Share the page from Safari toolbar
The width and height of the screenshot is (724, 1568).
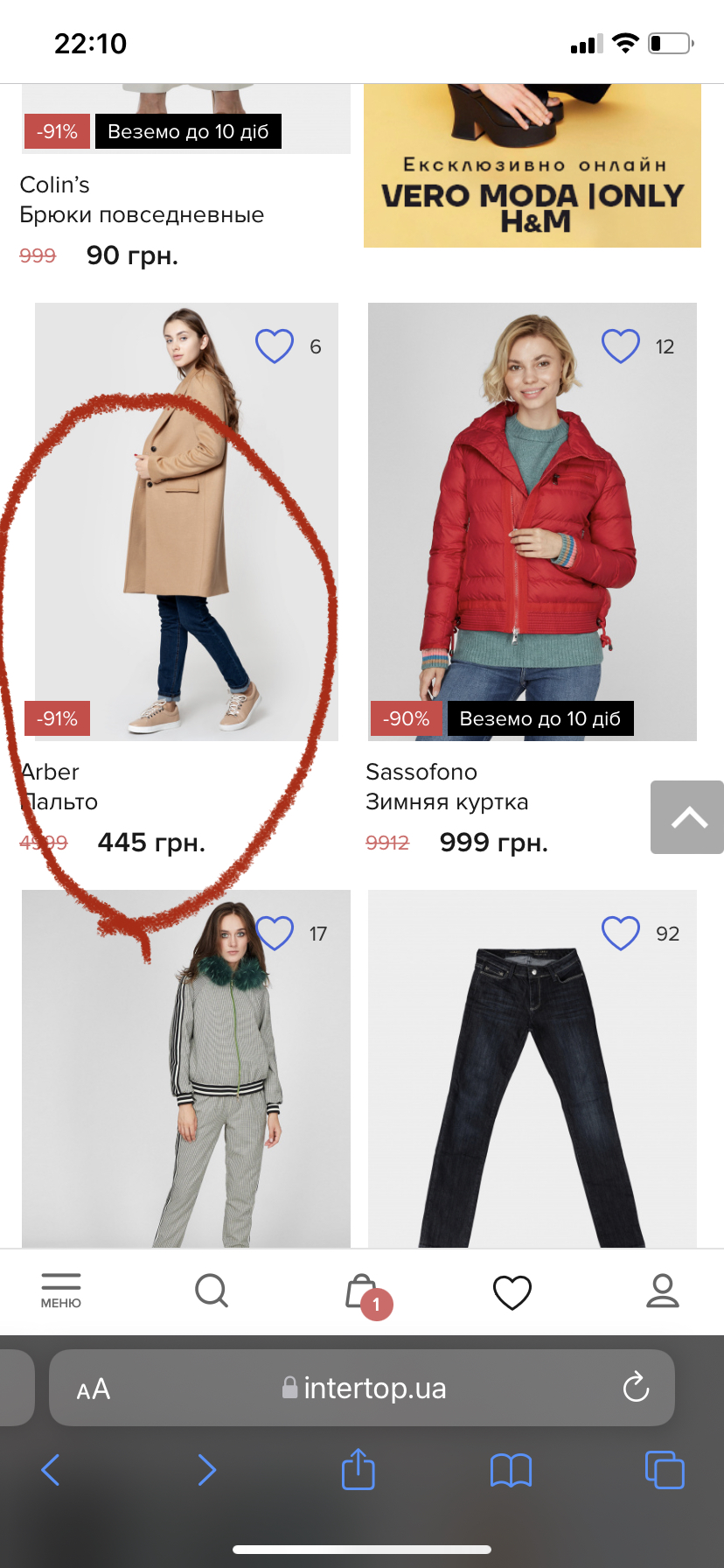coord(358,1469)
